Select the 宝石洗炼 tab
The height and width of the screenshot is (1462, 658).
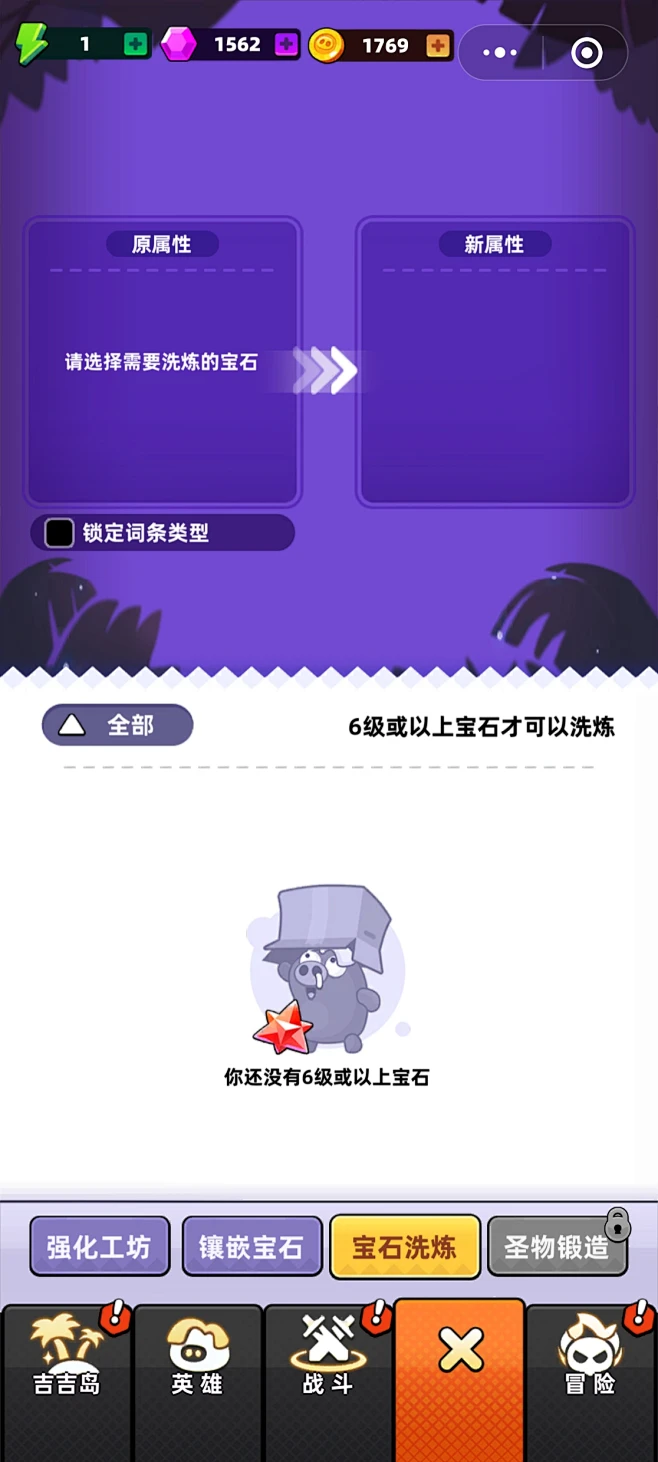tap(404, 1247)
